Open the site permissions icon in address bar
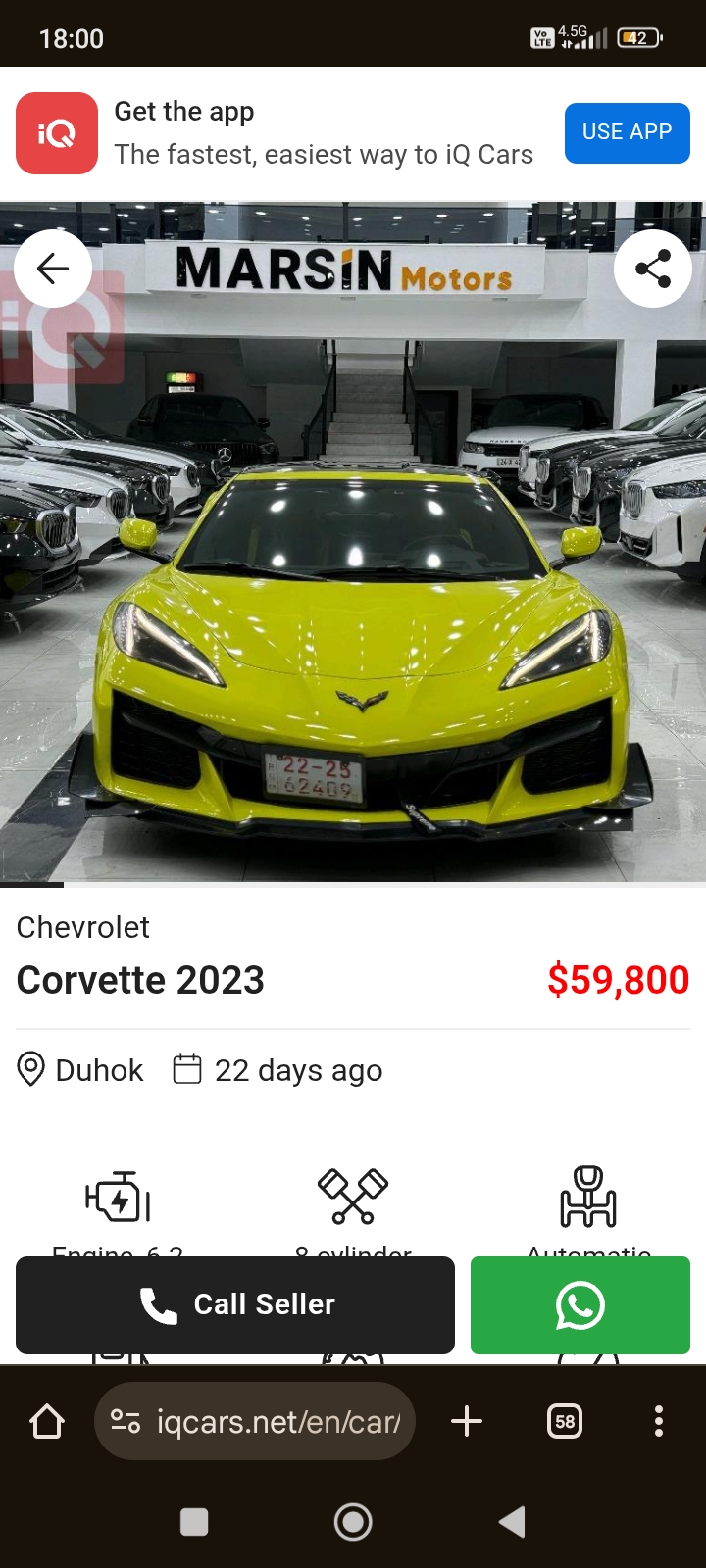This screenshot has width=706, height=1568. 126,1420
